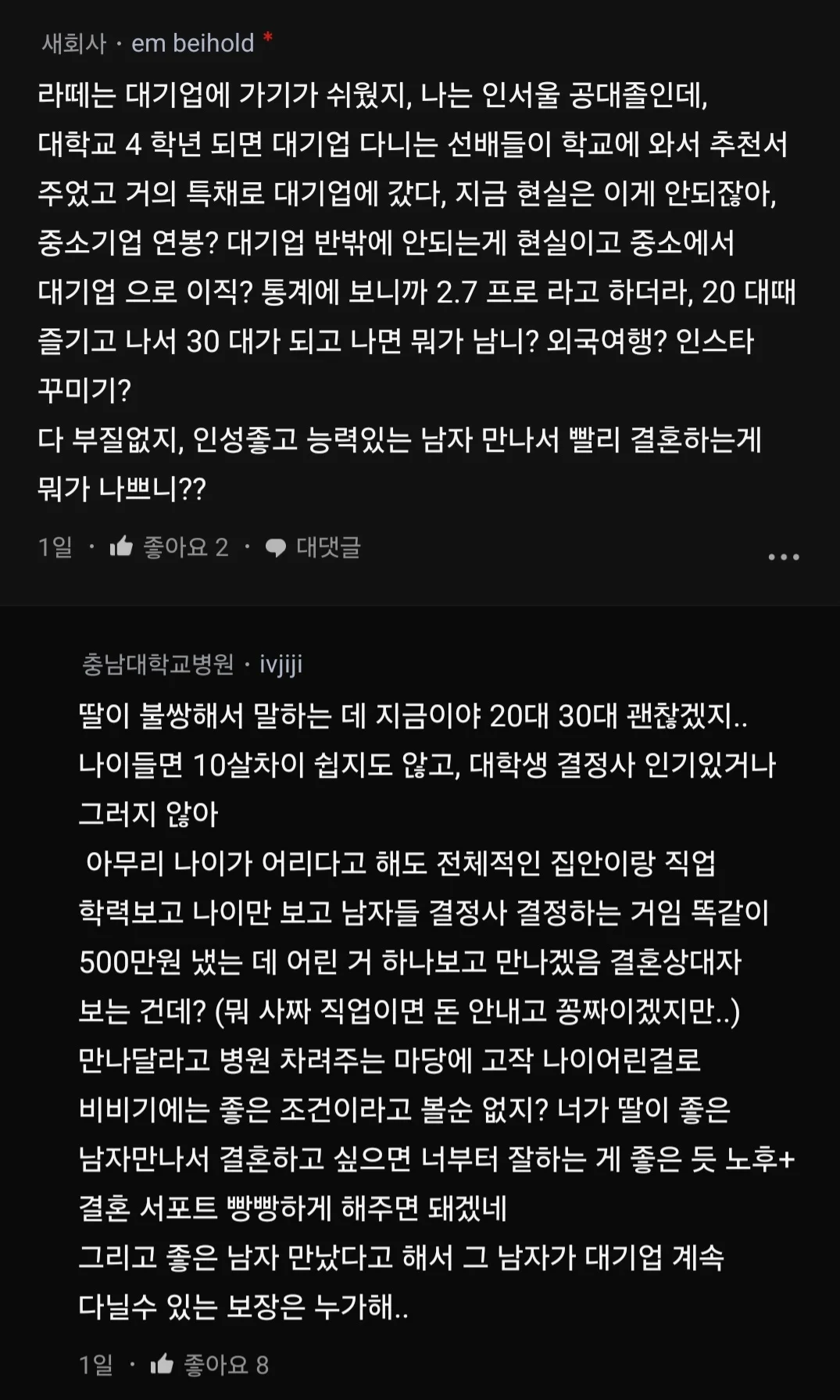Like ivjiji's reply comment
The height and width of the screenshot is (1400, 840).
pos(163,1365)
